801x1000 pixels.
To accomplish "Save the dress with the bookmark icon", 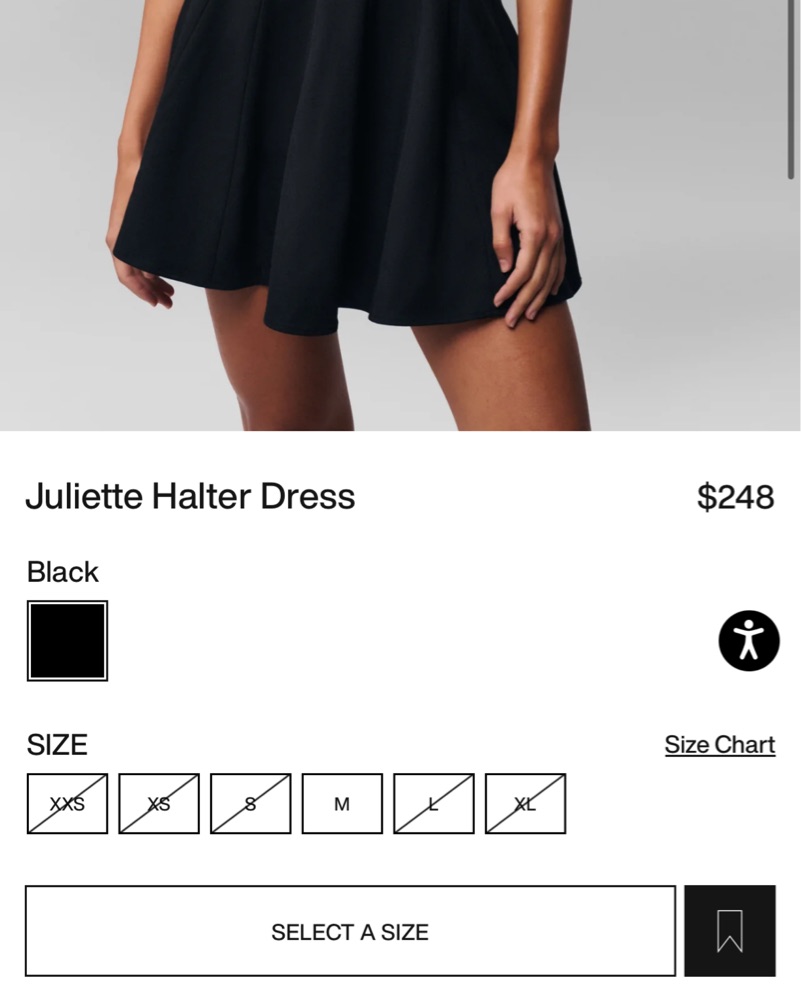I will (x=730, y=931).
